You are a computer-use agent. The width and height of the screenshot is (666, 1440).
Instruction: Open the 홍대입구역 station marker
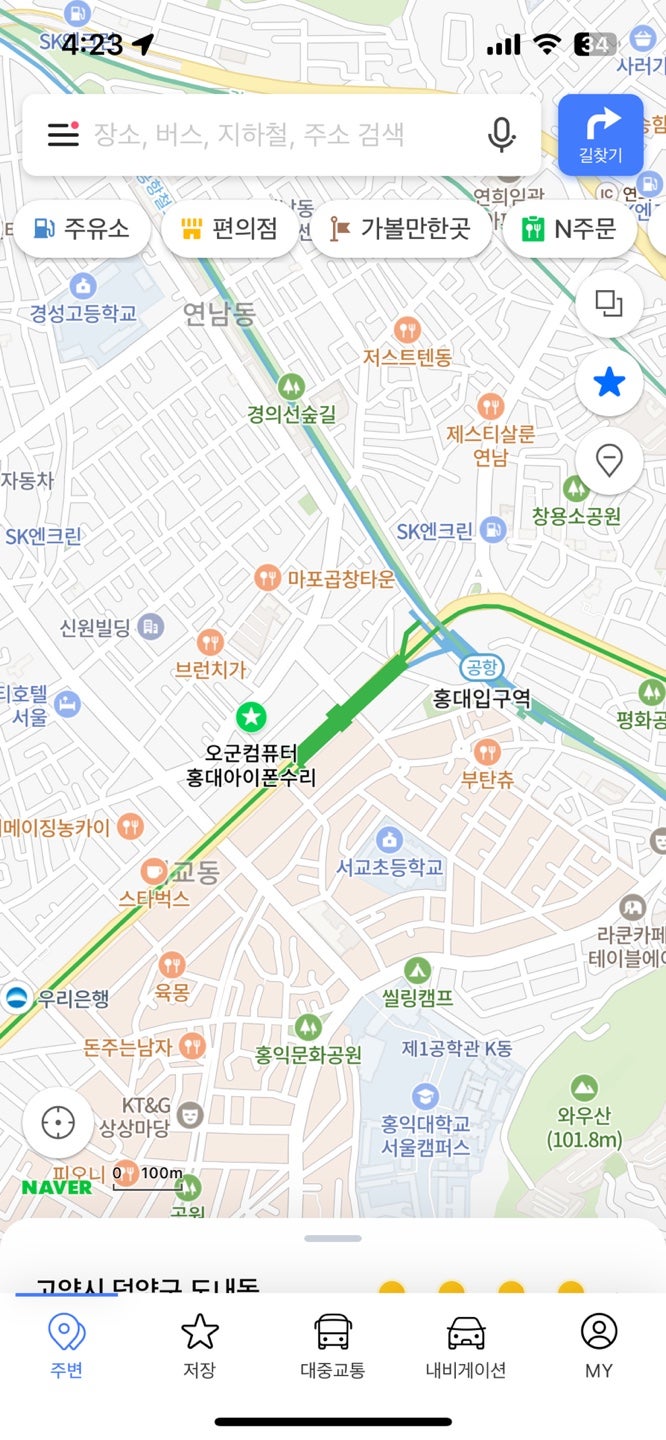(481, 683)
